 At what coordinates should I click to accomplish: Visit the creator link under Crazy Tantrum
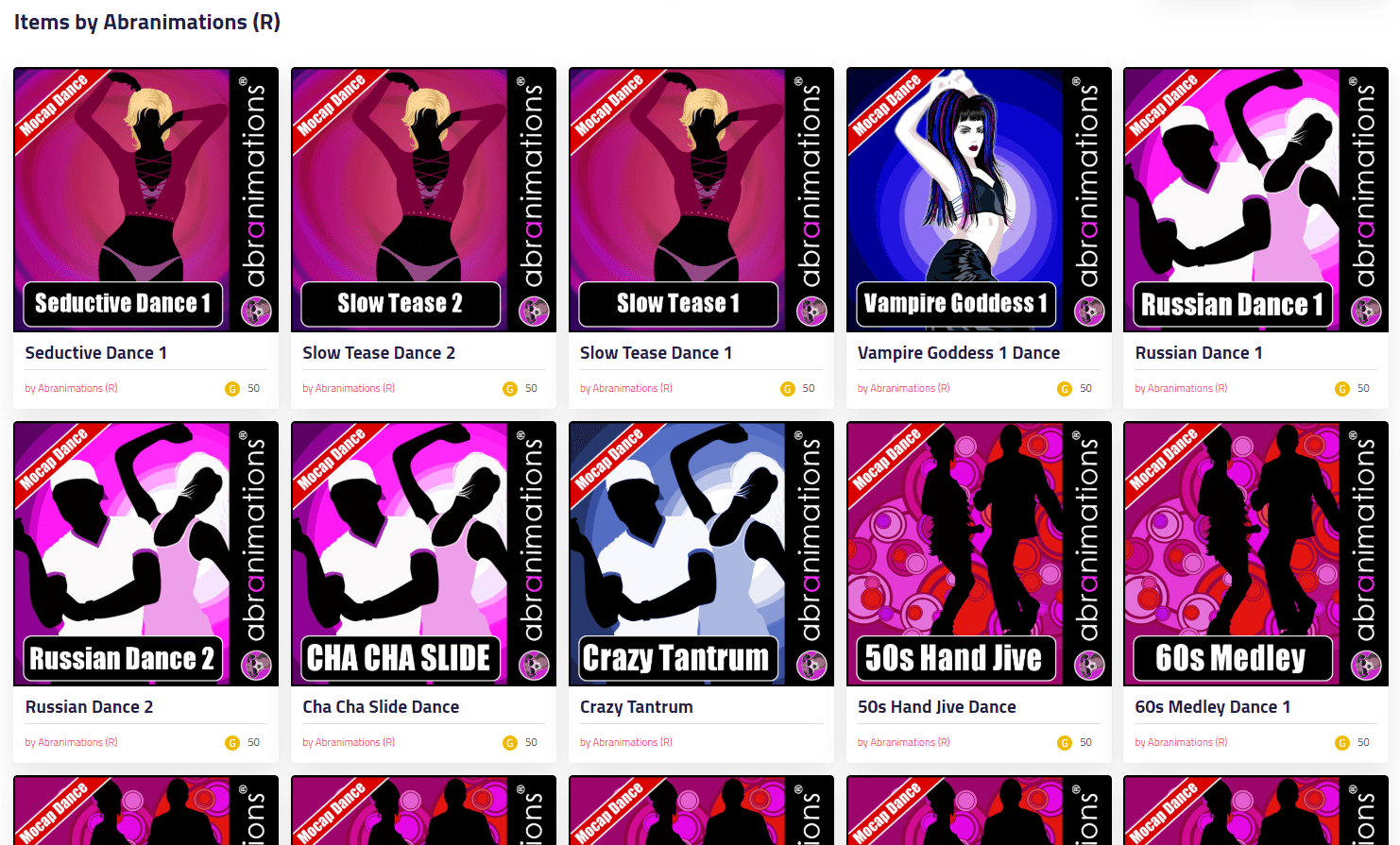click(625, 742)
